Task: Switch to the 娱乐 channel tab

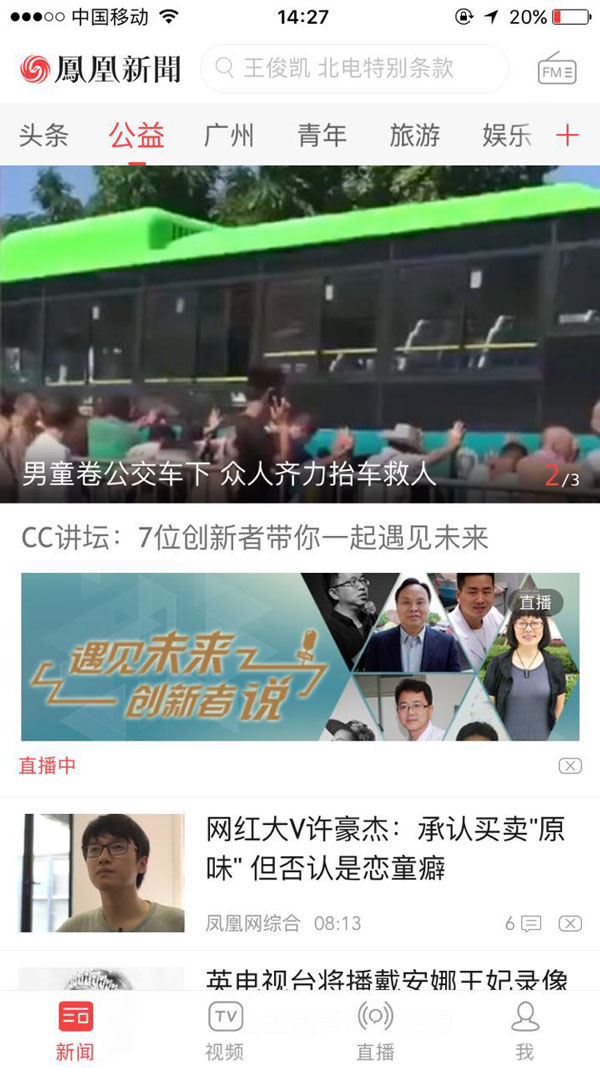Action: coord(506,135)
